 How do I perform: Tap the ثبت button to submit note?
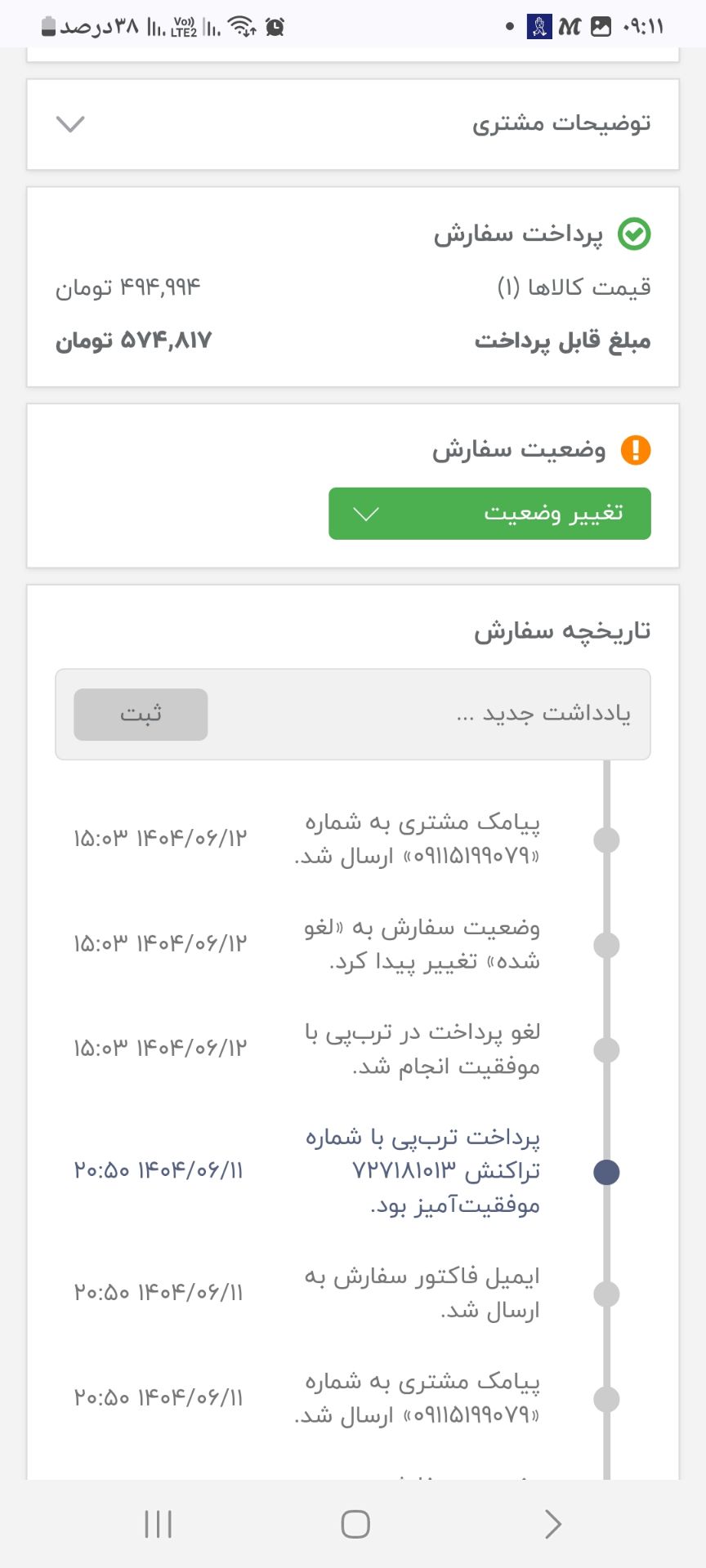click(141, 715)
